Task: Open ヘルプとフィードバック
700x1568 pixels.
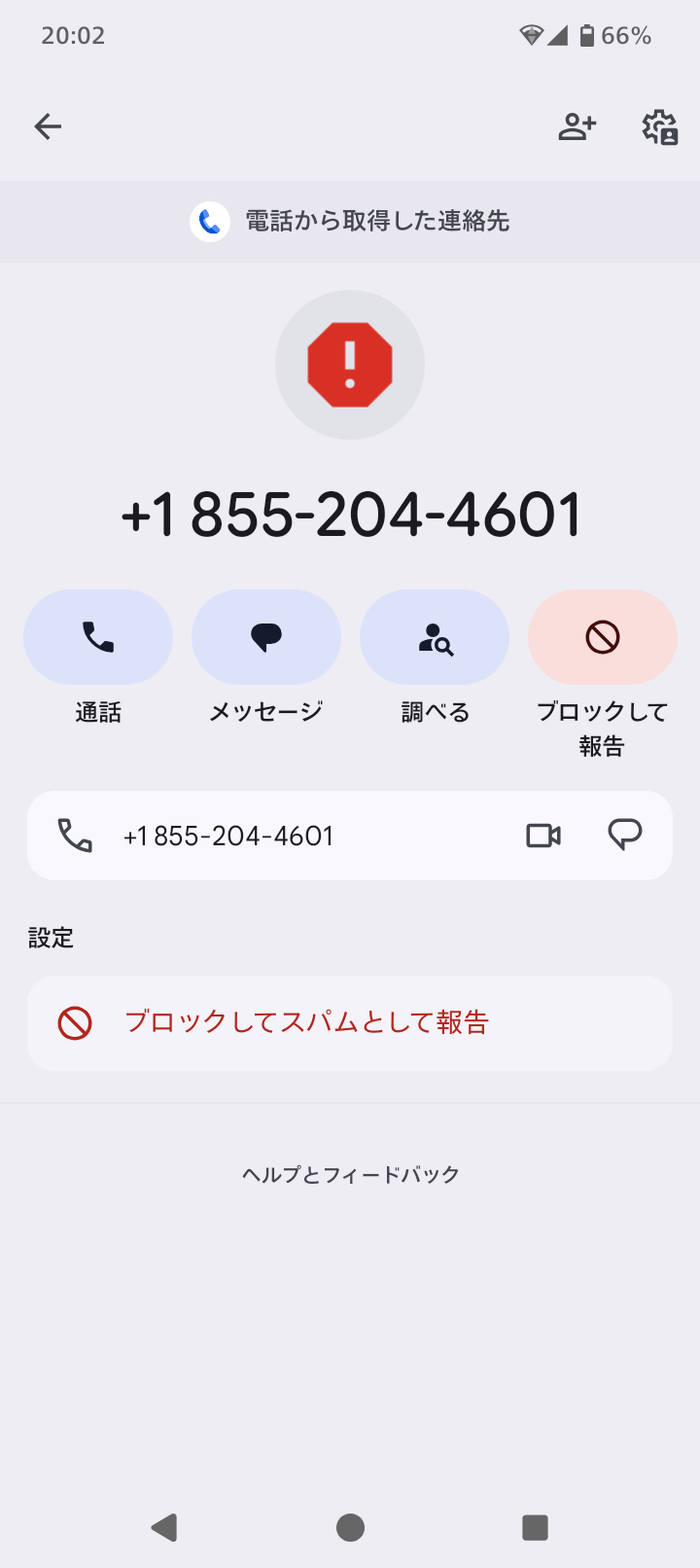Action: coord(350,1174)
